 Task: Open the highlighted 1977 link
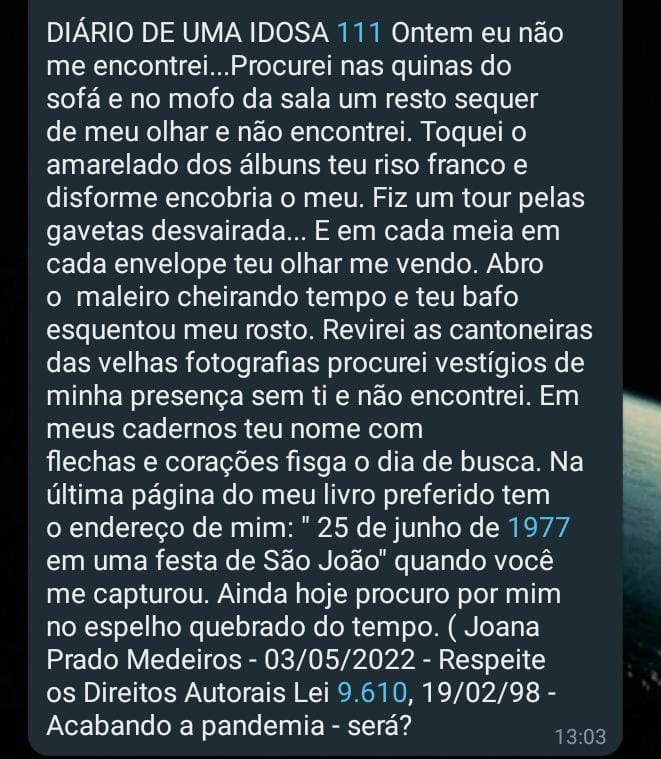544,528
